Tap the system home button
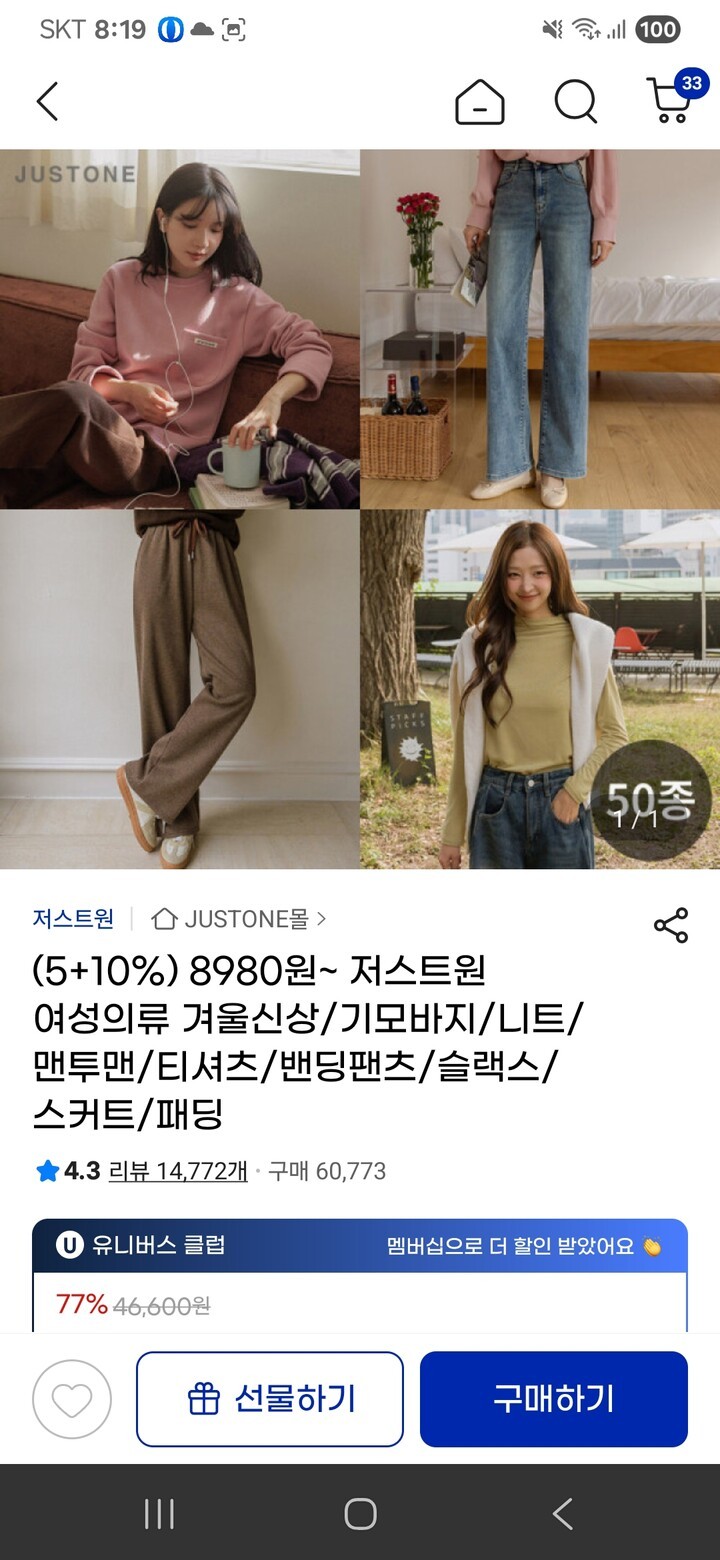 point(360,1514)
